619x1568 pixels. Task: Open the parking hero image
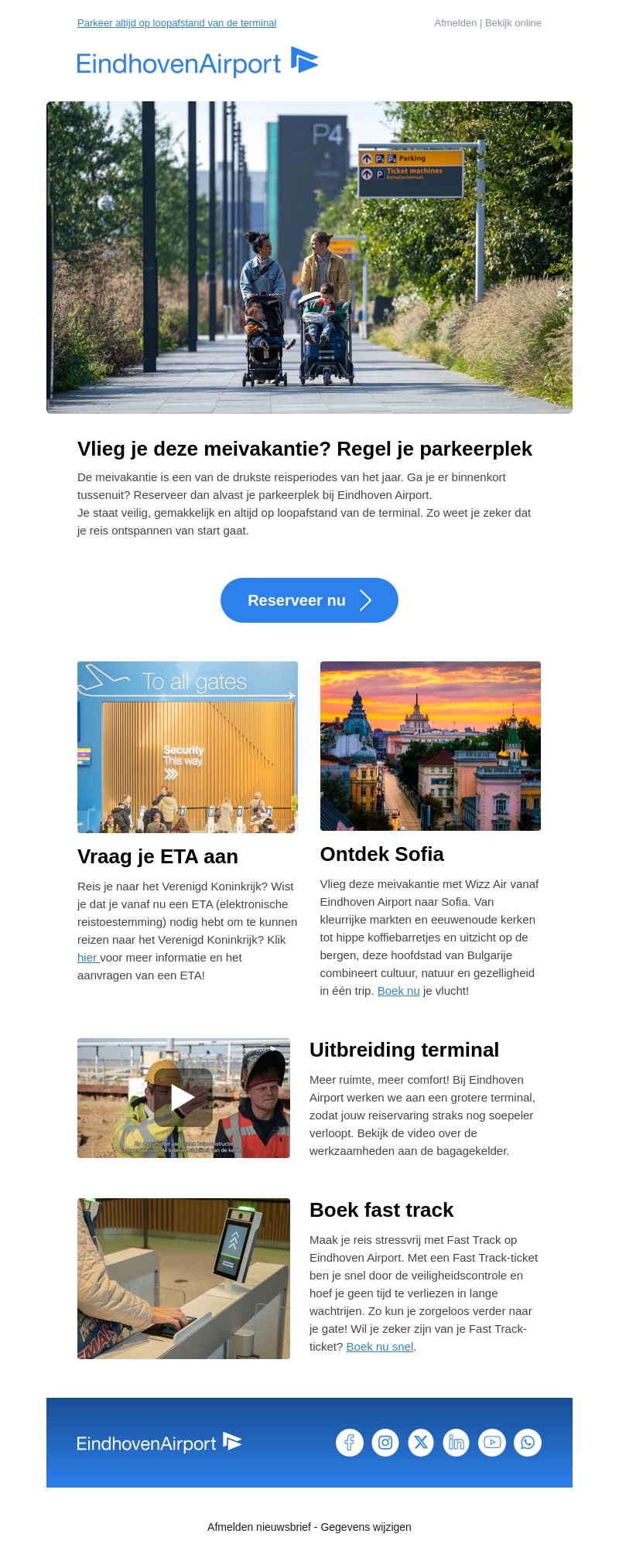(x=309, y=258)
